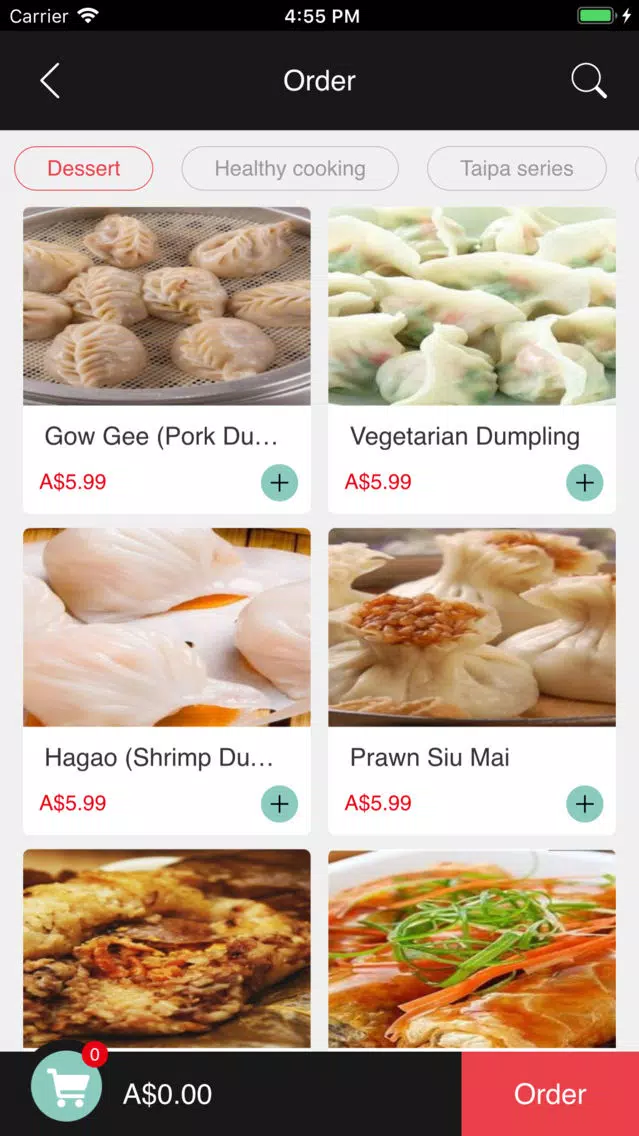Go back using the top-left arrow
639x1136 pixels.
click(50, 80)
